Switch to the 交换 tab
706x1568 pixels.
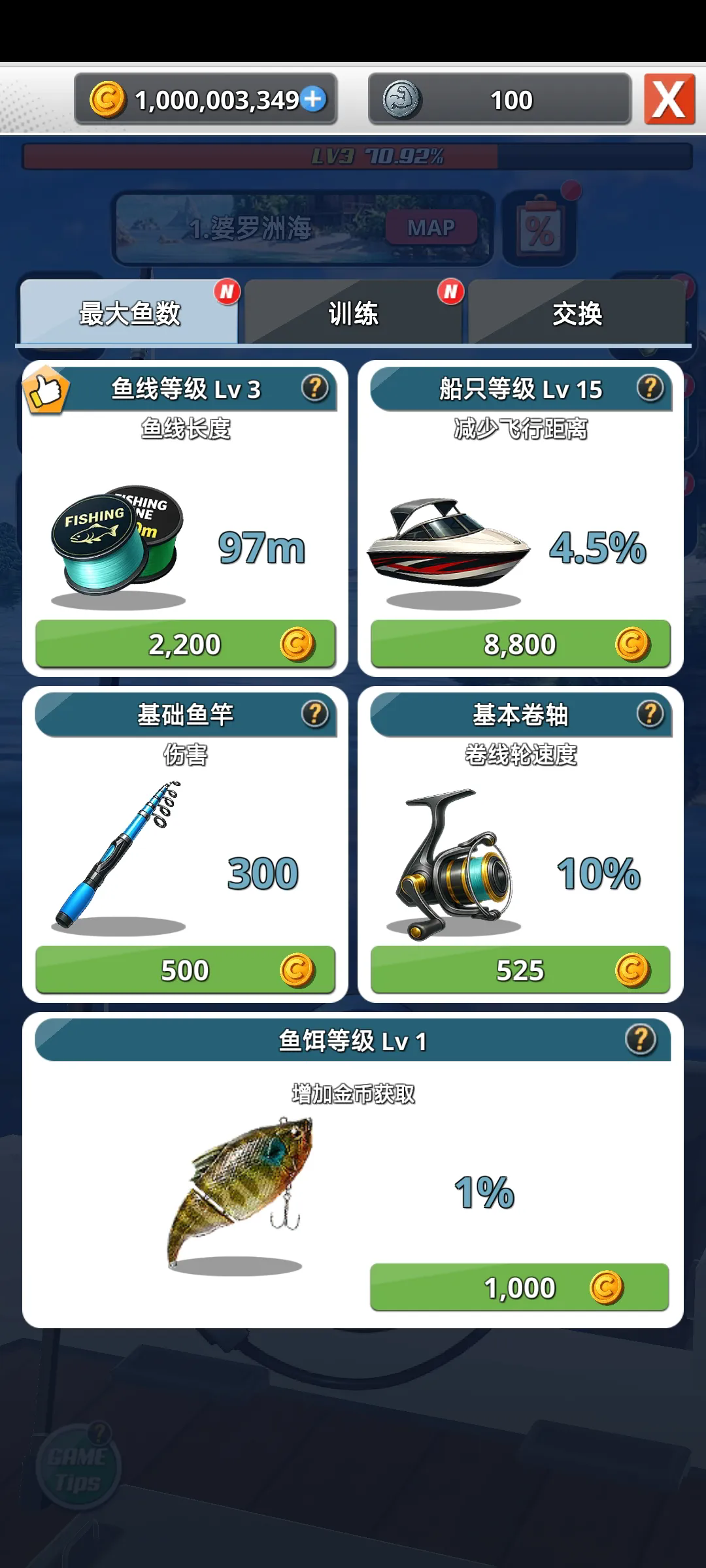point(577,314)
